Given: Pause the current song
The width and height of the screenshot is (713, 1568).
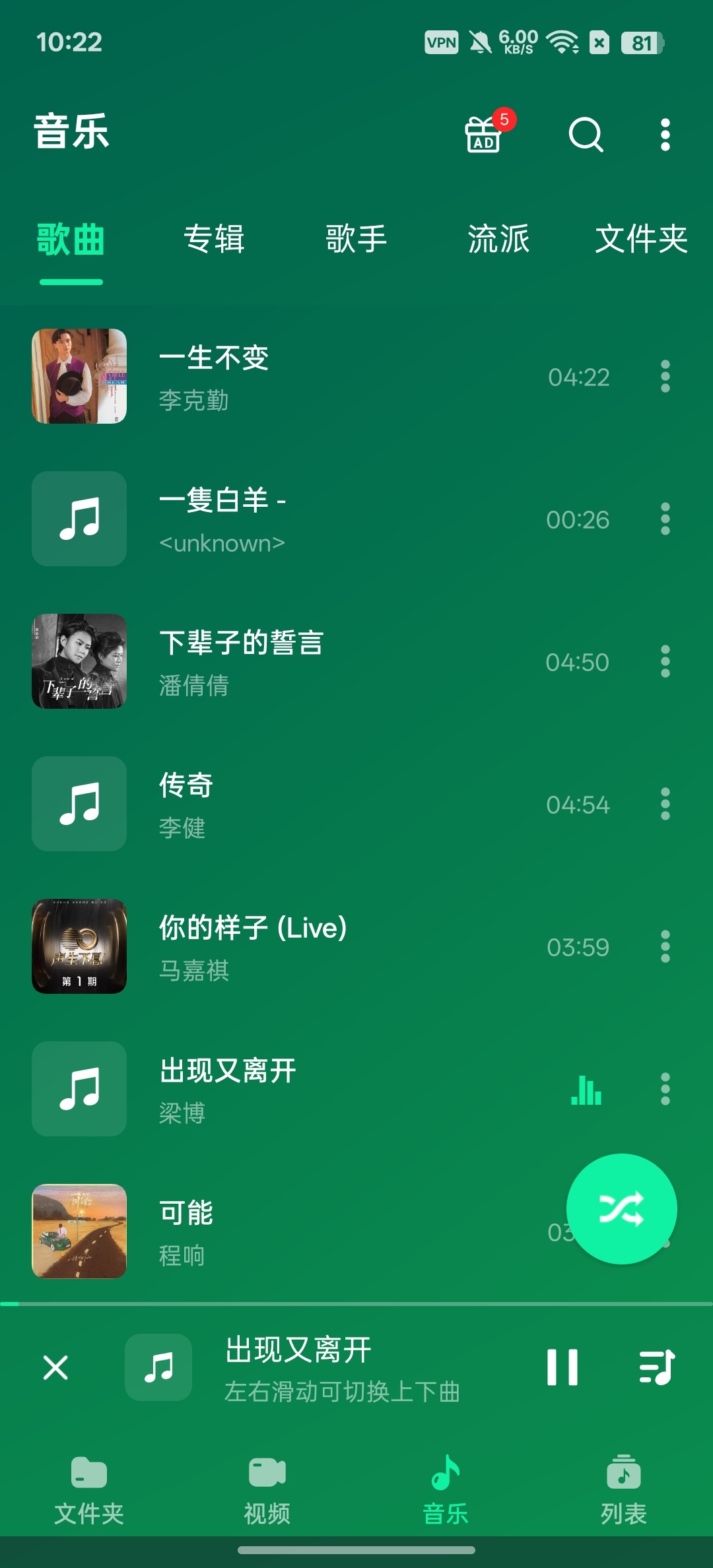Looking at the screenshot, I should tap(562, 1367).
